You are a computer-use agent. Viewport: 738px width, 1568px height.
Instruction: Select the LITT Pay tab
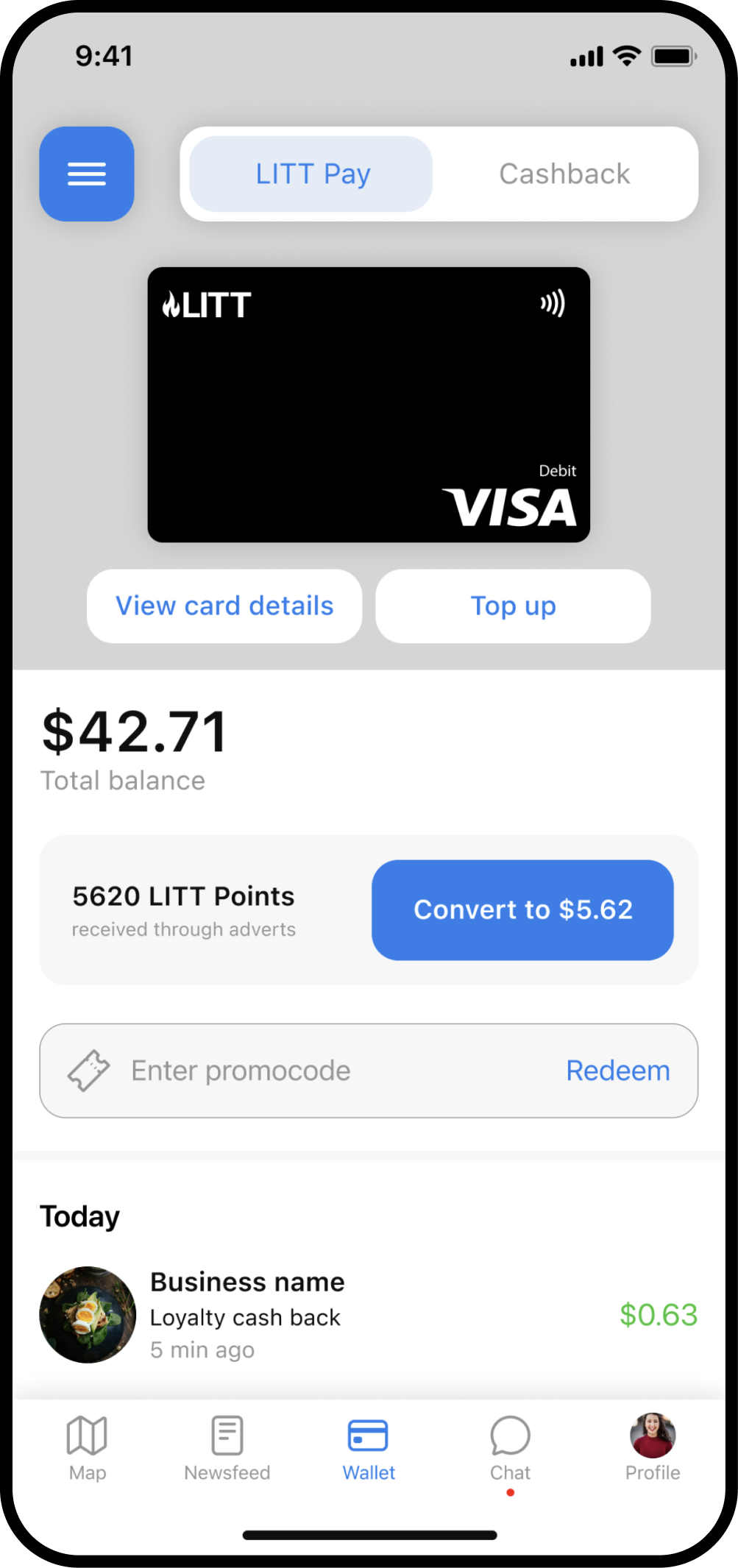point(312,174)
